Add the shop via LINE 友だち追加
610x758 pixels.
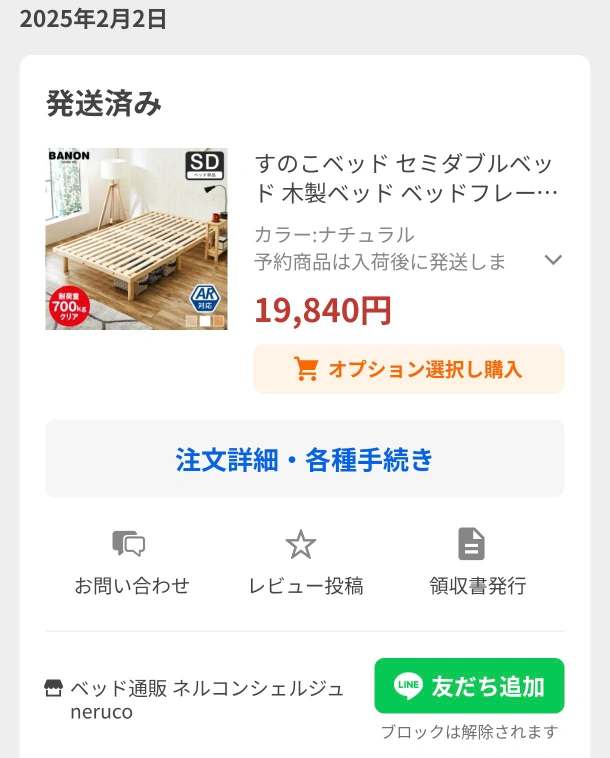click(x=469, y=686)
